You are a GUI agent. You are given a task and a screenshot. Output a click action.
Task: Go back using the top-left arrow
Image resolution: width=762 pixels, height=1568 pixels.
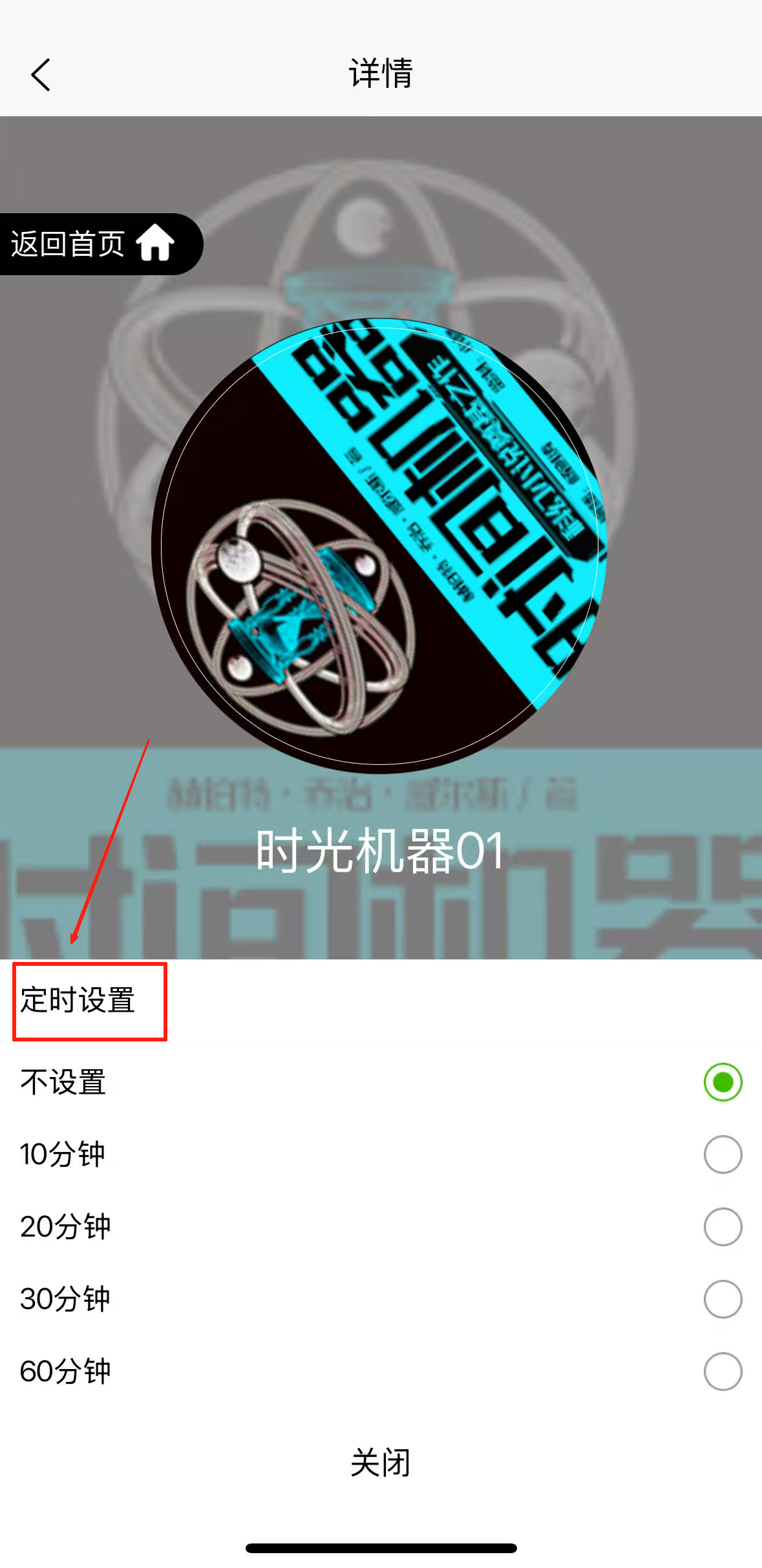tap(41, 75)
